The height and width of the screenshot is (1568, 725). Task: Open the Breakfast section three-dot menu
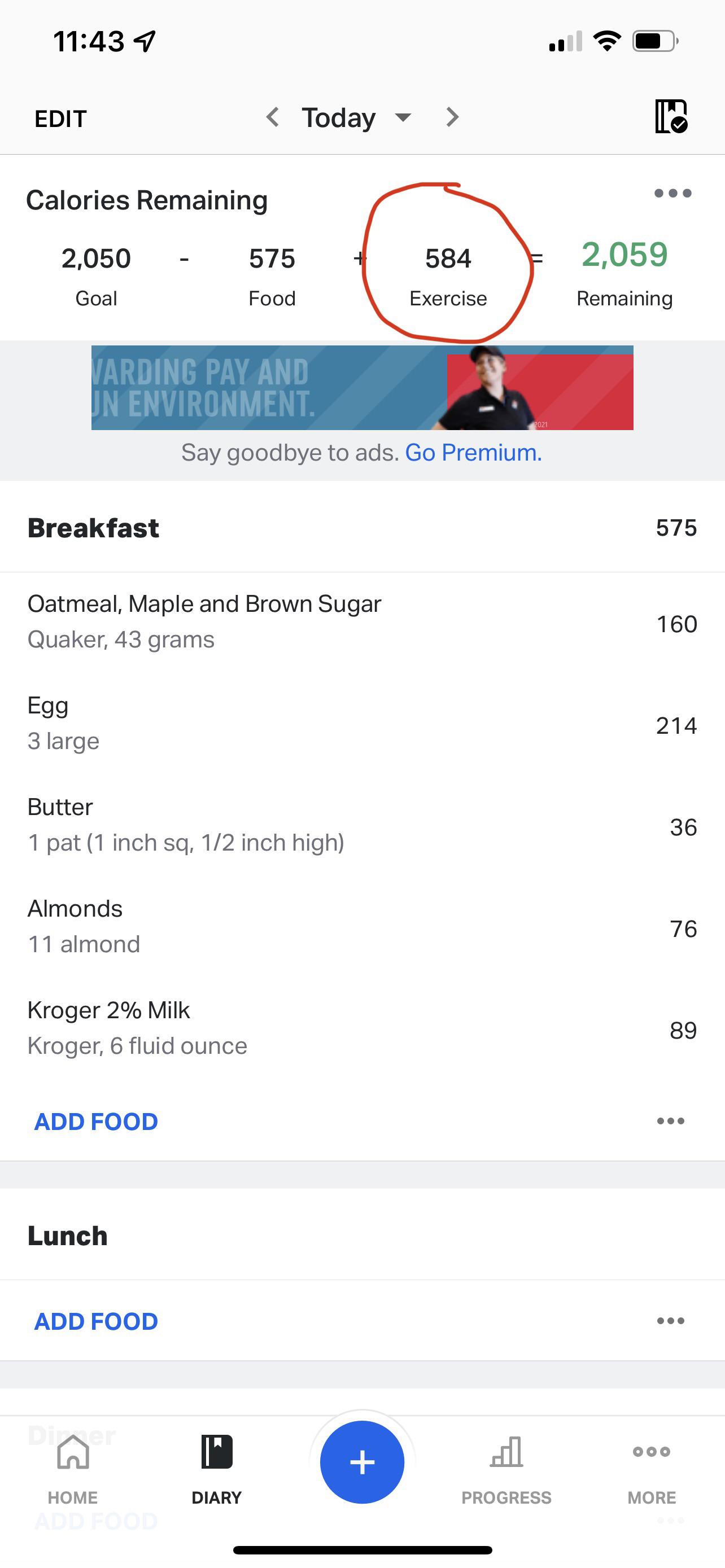[670, 1120]
